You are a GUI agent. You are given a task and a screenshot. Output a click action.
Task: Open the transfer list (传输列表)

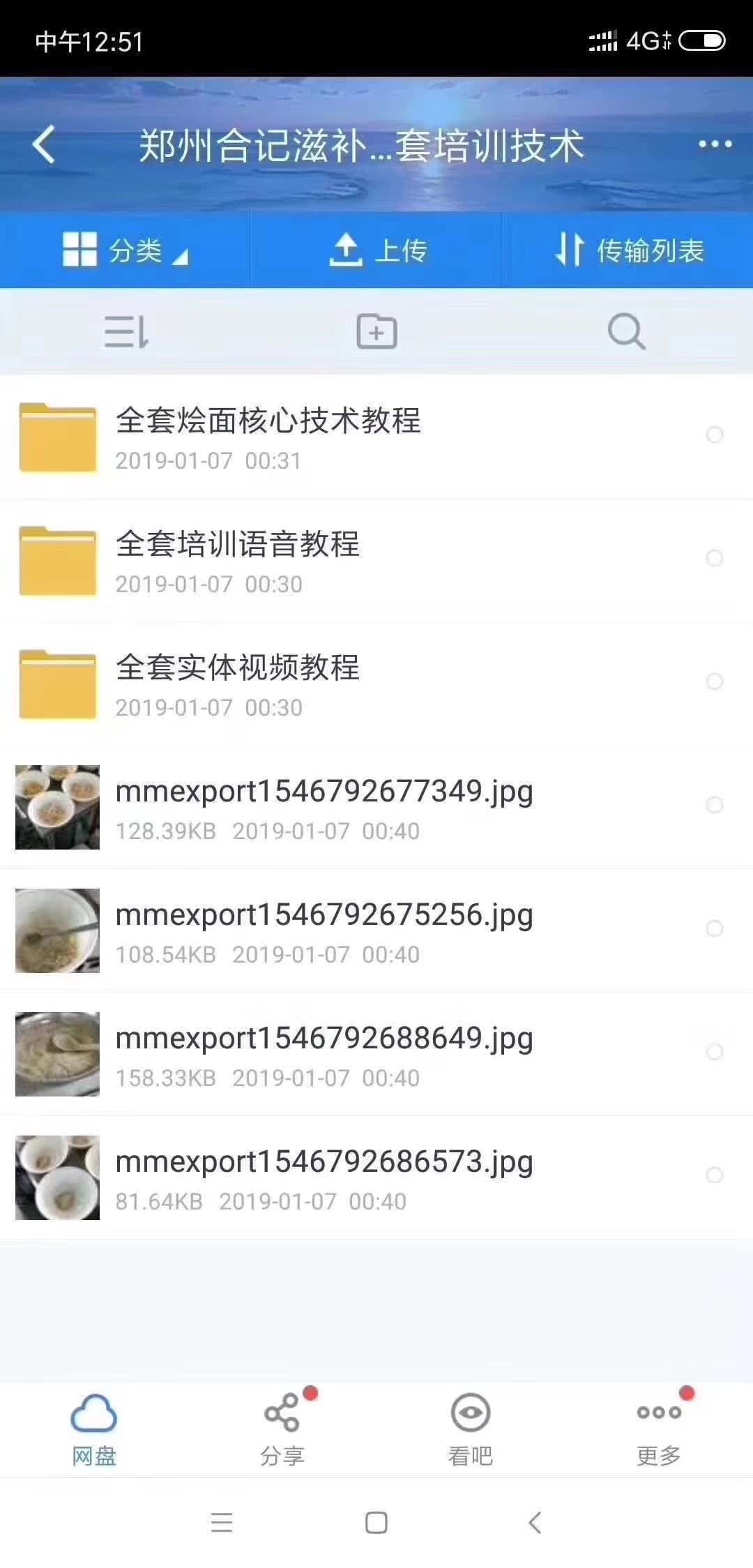tap(631, 249)
